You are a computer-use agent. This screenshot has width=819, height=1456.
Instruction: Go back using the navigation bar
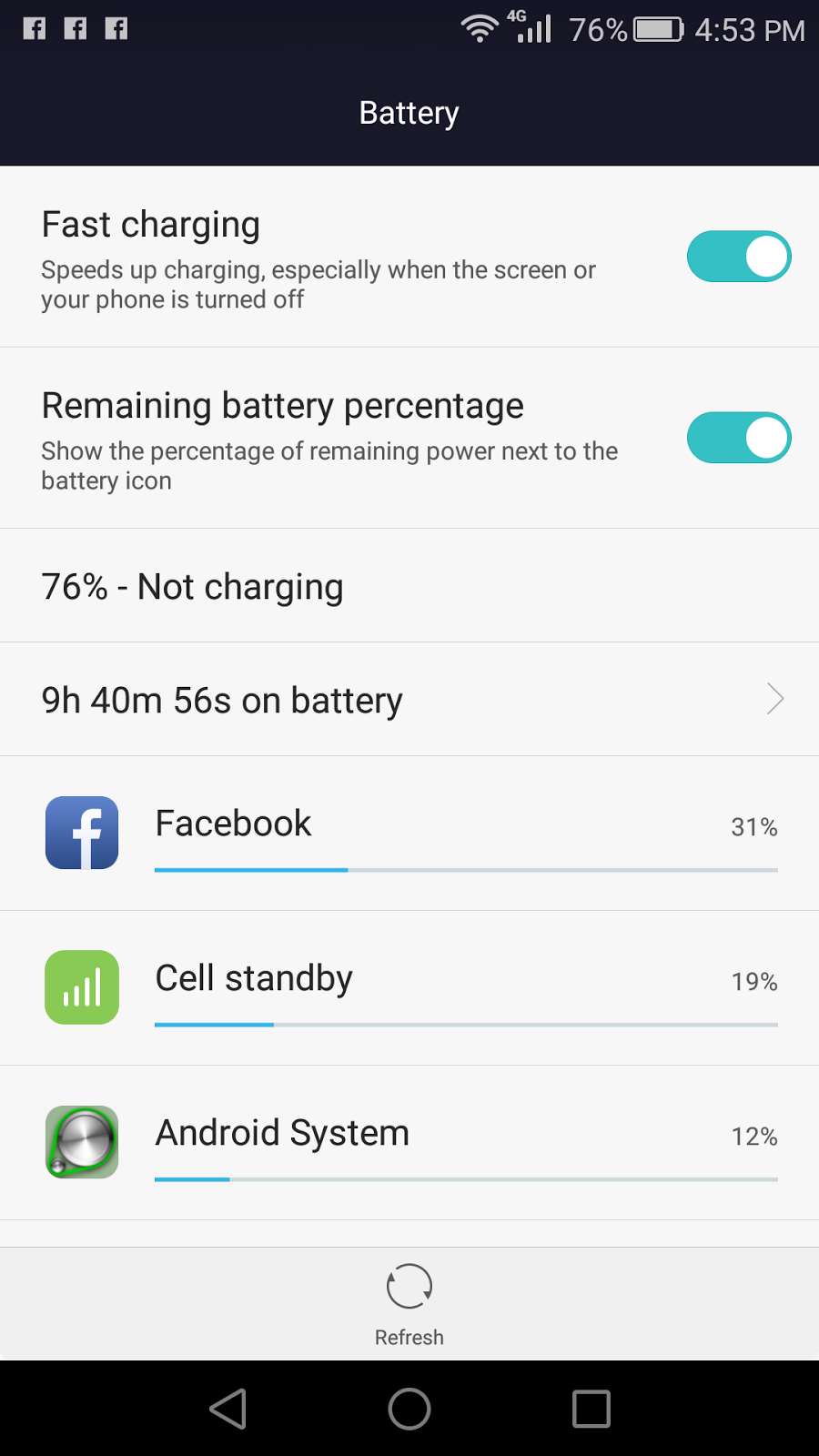pos(228,1409)
